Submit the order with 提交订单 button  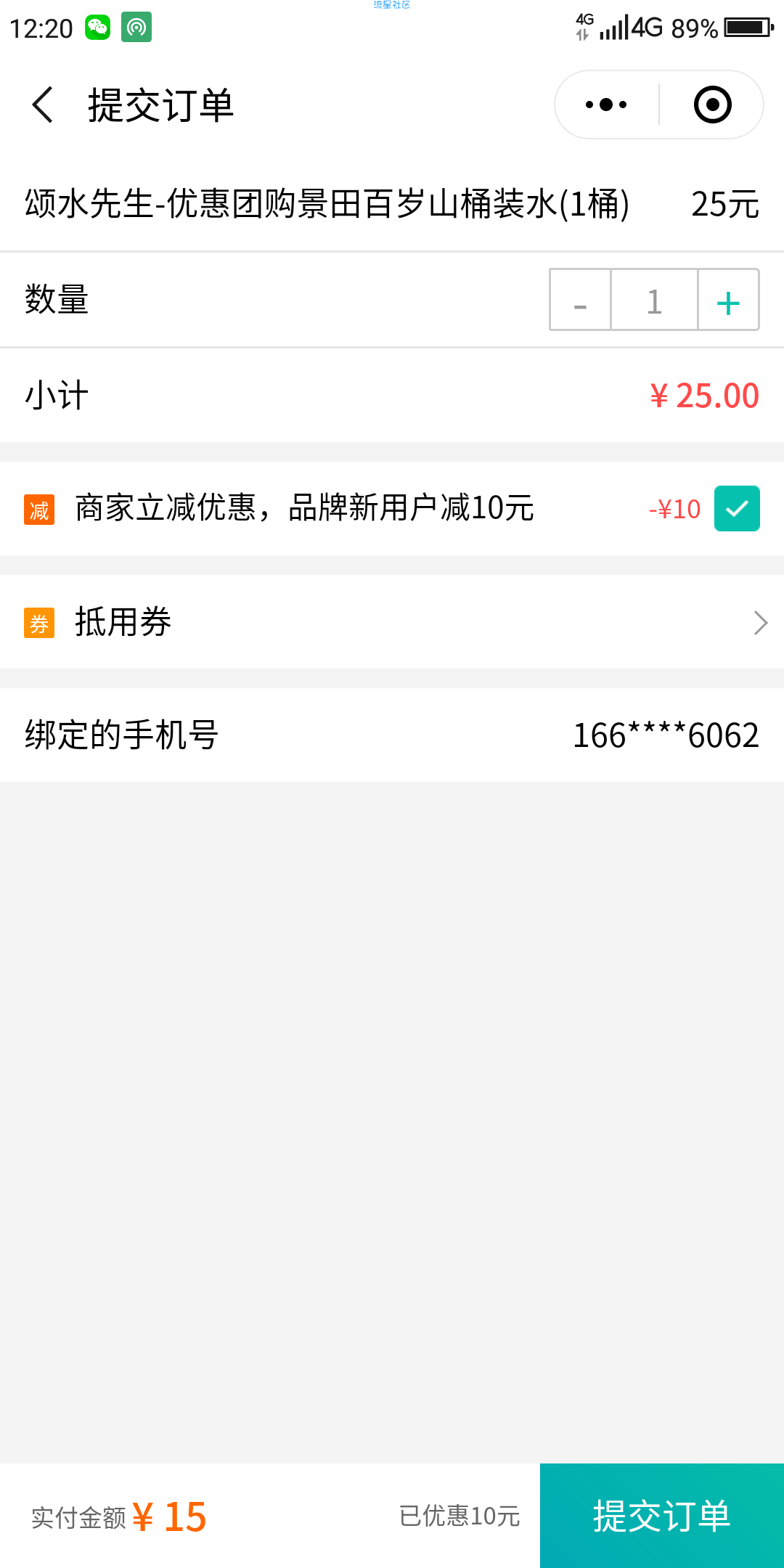[661, 1516]
